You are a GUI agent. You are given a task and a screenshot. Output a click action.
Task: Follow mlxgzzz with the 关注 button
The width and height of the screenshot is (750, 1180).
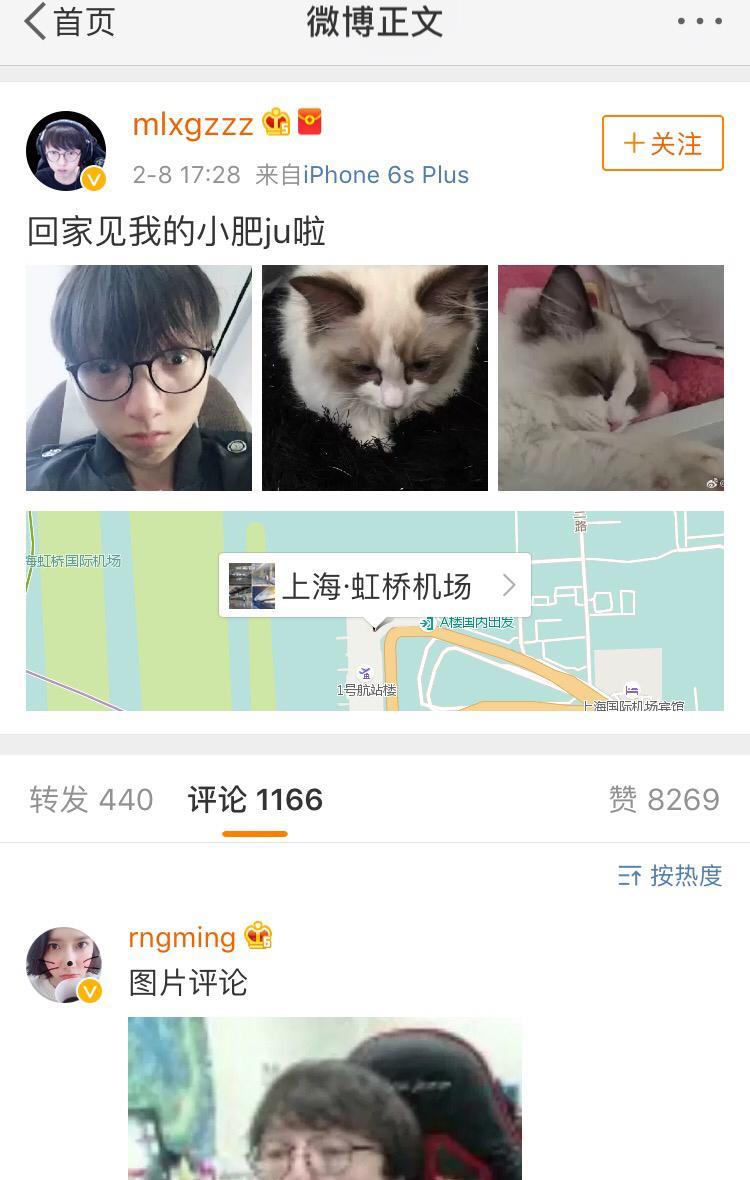point(662,144)
